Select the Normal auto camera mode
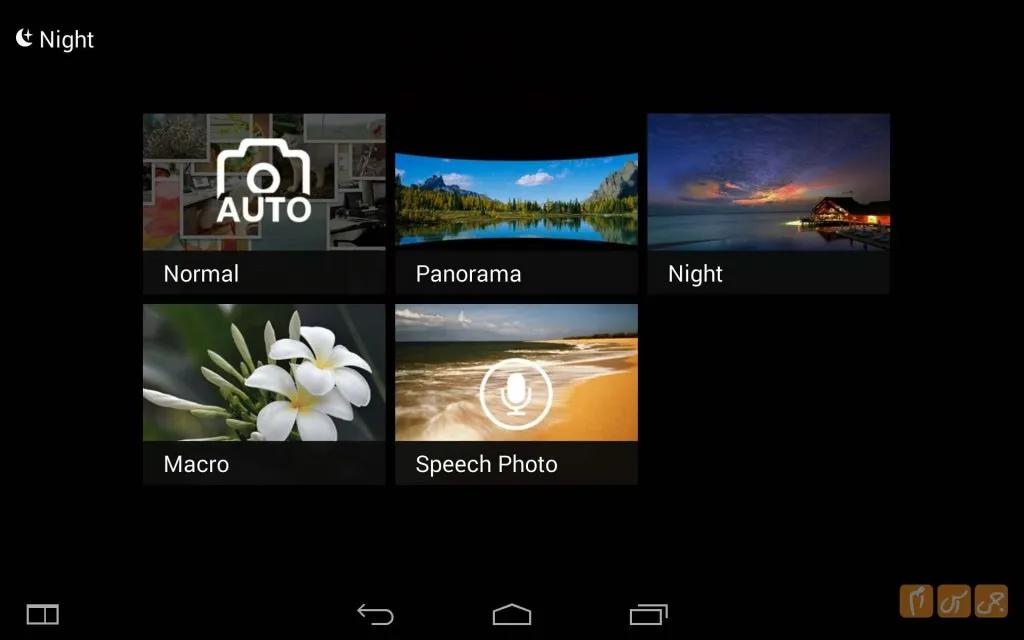Viewport: 1024px width, 640px height. pyautogui.click(x=264, y=203)
